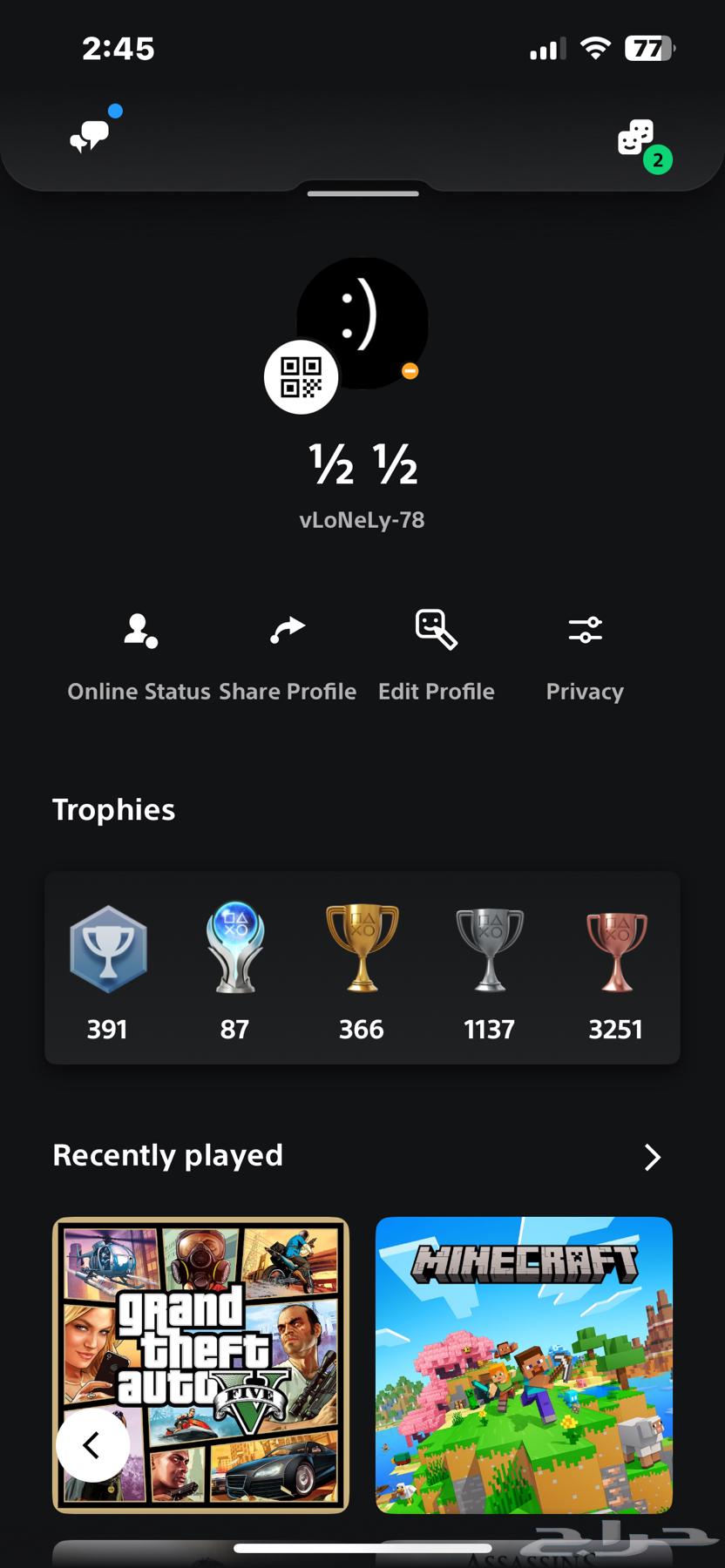The height and width of the screenshot is (1568, 725).
Task: Open the Minecraft game tile
Action: (524, 1364)
